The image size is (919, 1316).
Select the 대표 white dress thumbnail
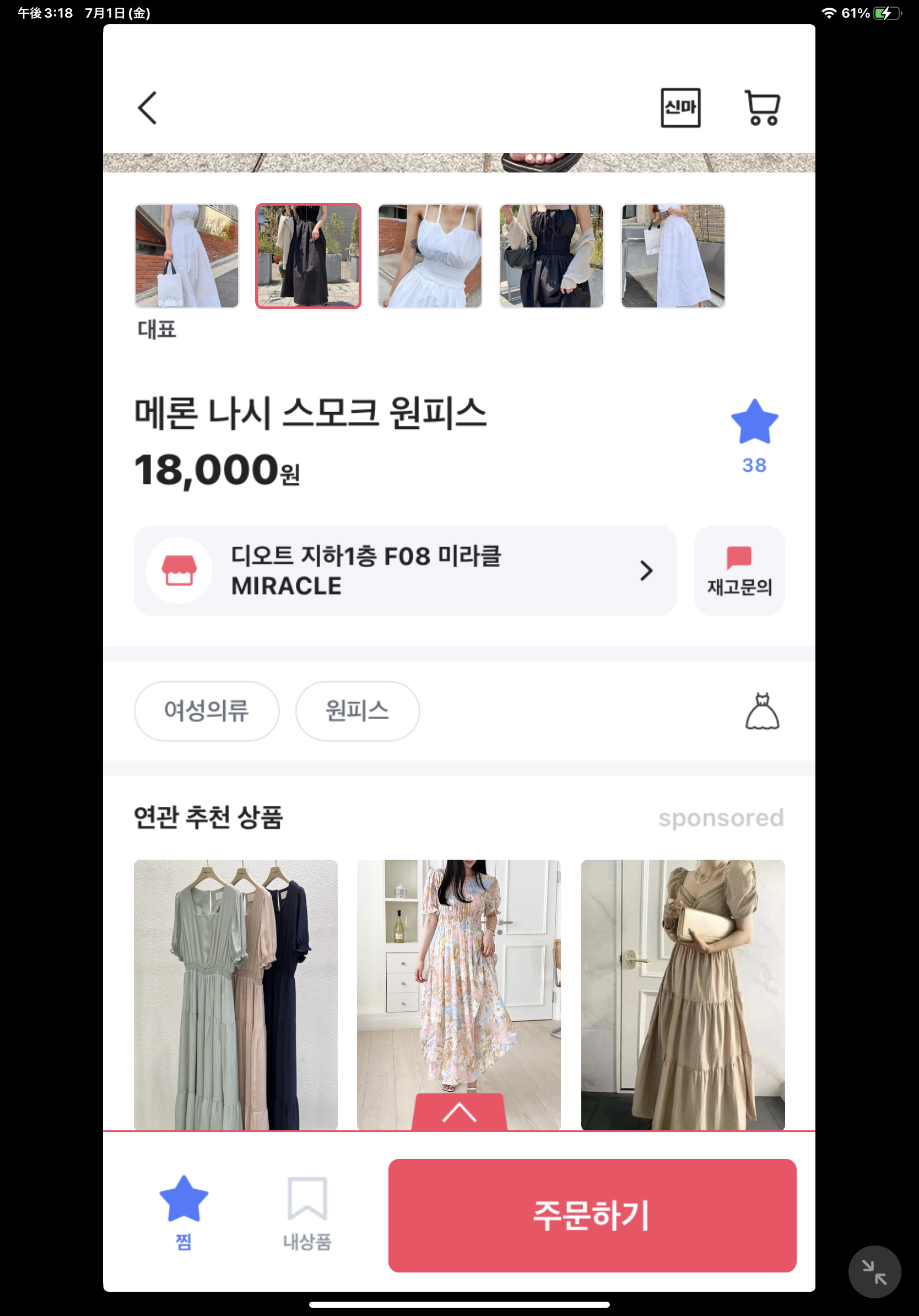tap(187, 256)
